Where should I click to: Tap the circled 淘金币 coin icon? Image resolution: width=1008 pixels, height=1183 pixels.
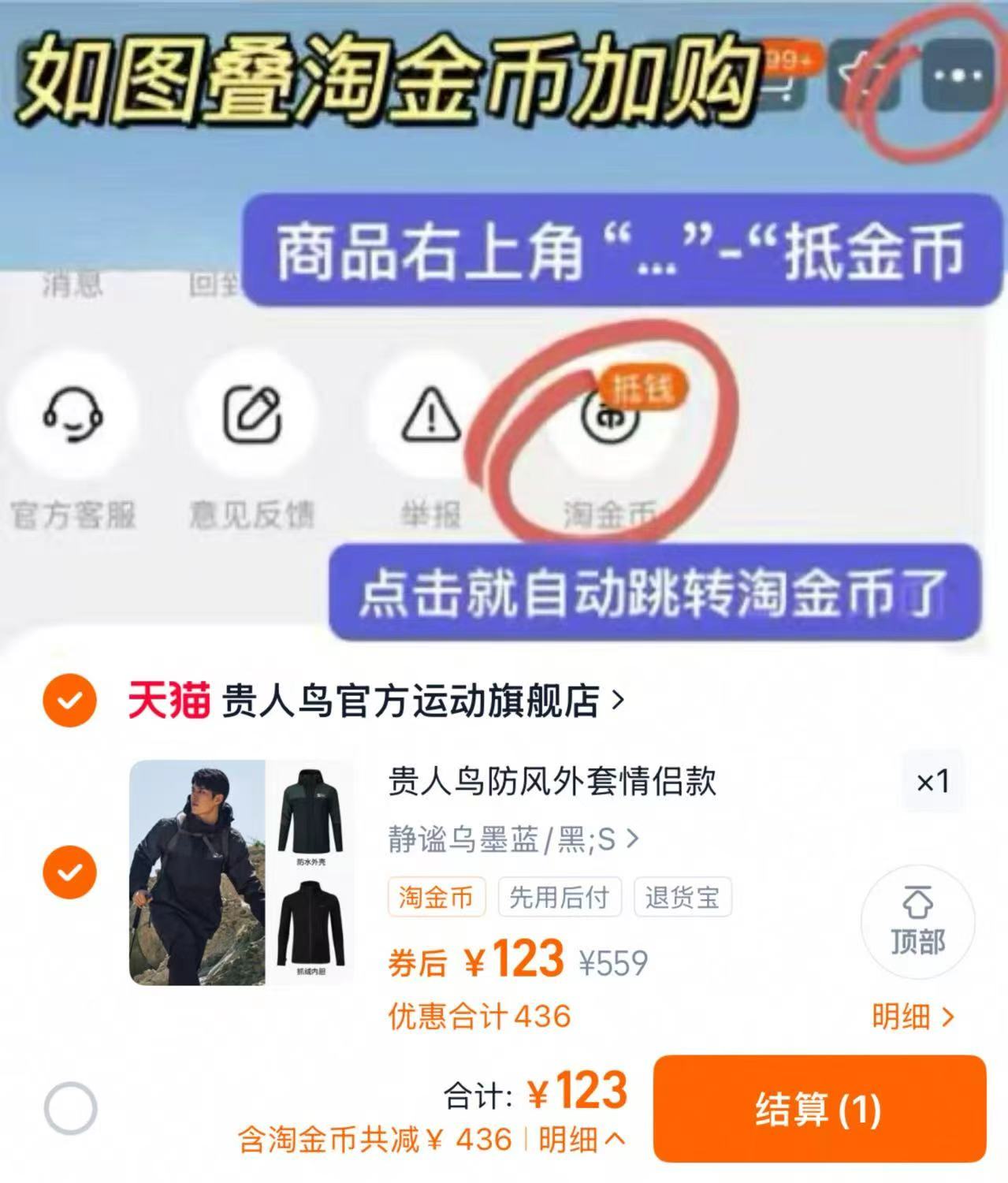(611, 420)
